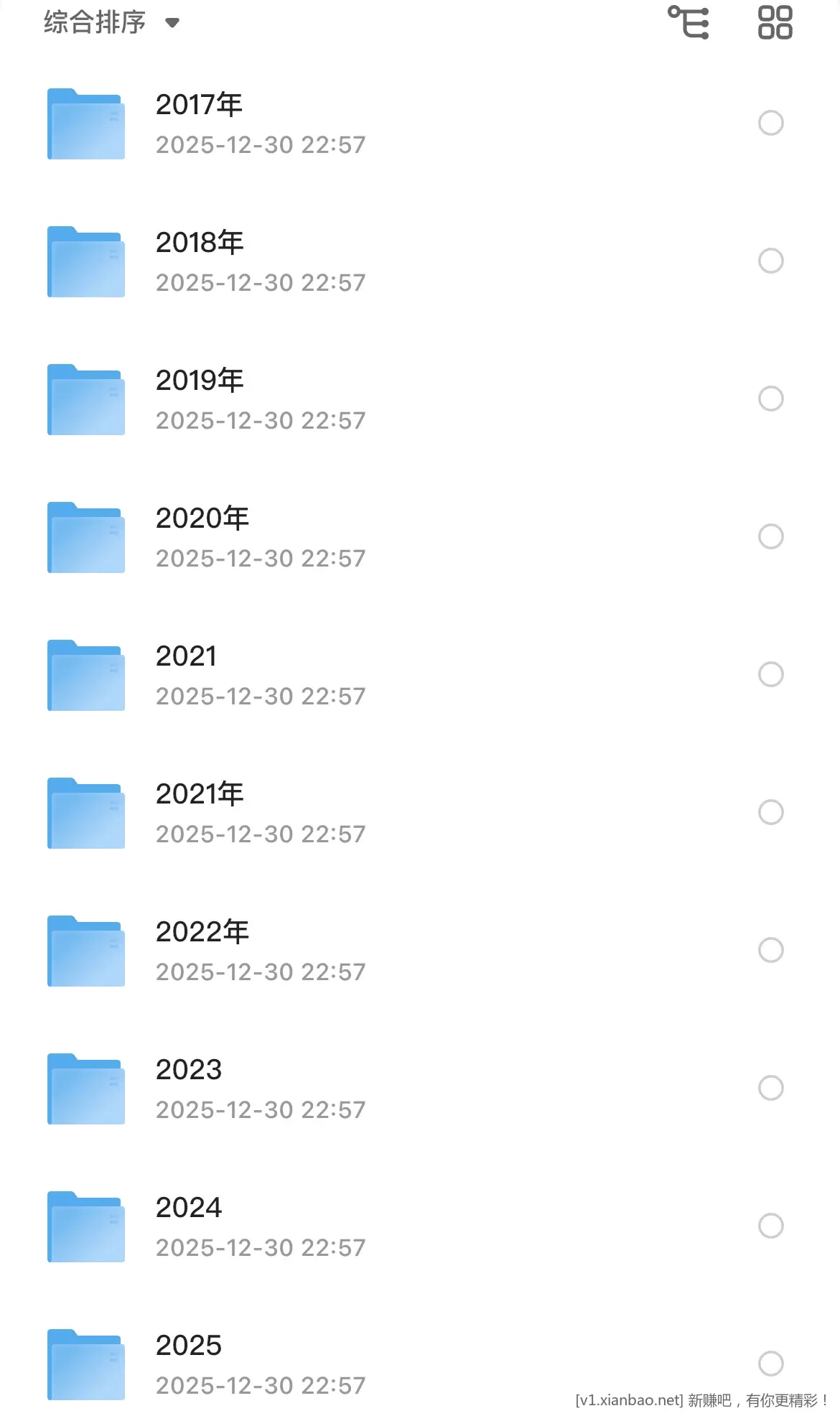Open the 2023 folder
The image size is (840, 1416).
[x=189, y=1071]
